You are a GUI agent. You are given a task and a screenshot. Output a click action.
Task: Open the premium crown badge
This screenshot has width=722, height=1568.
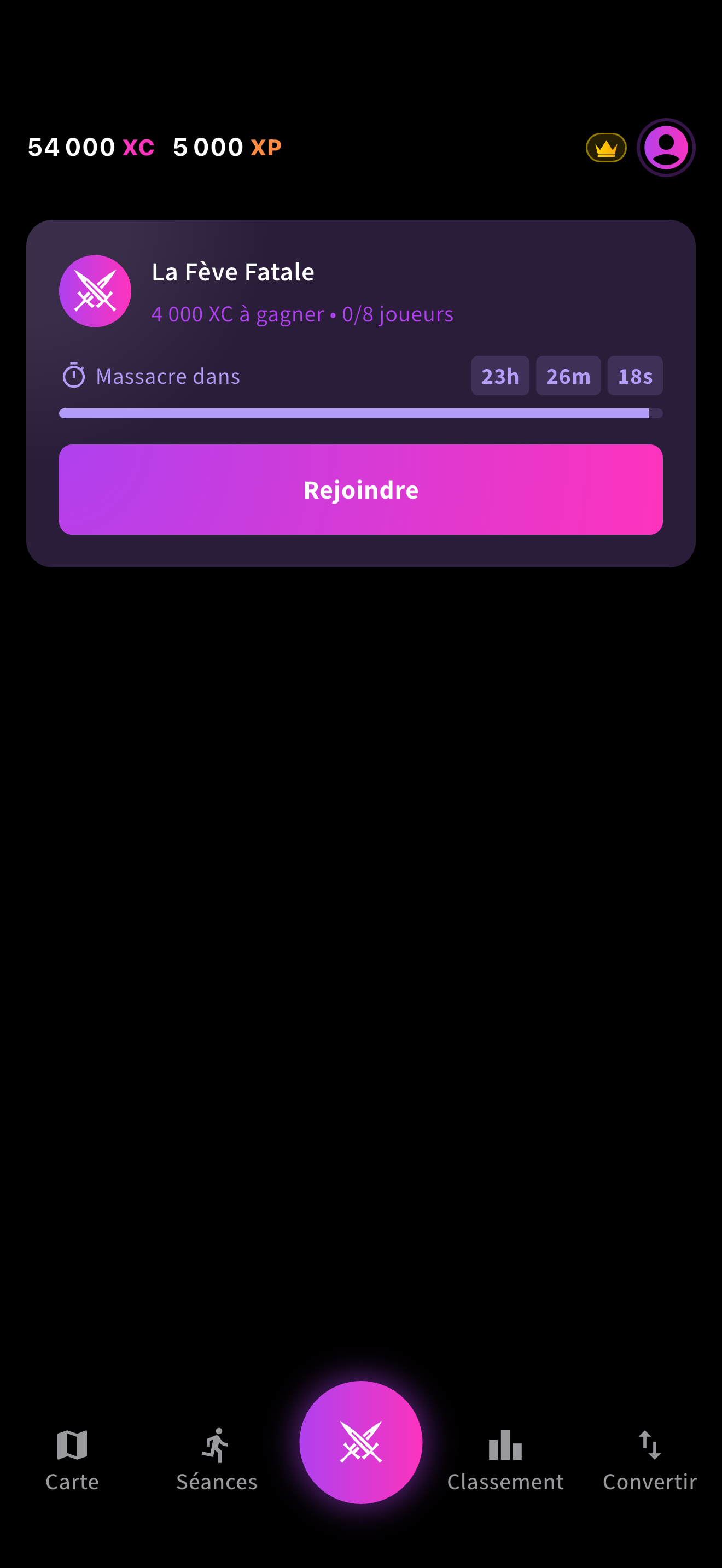605,148
